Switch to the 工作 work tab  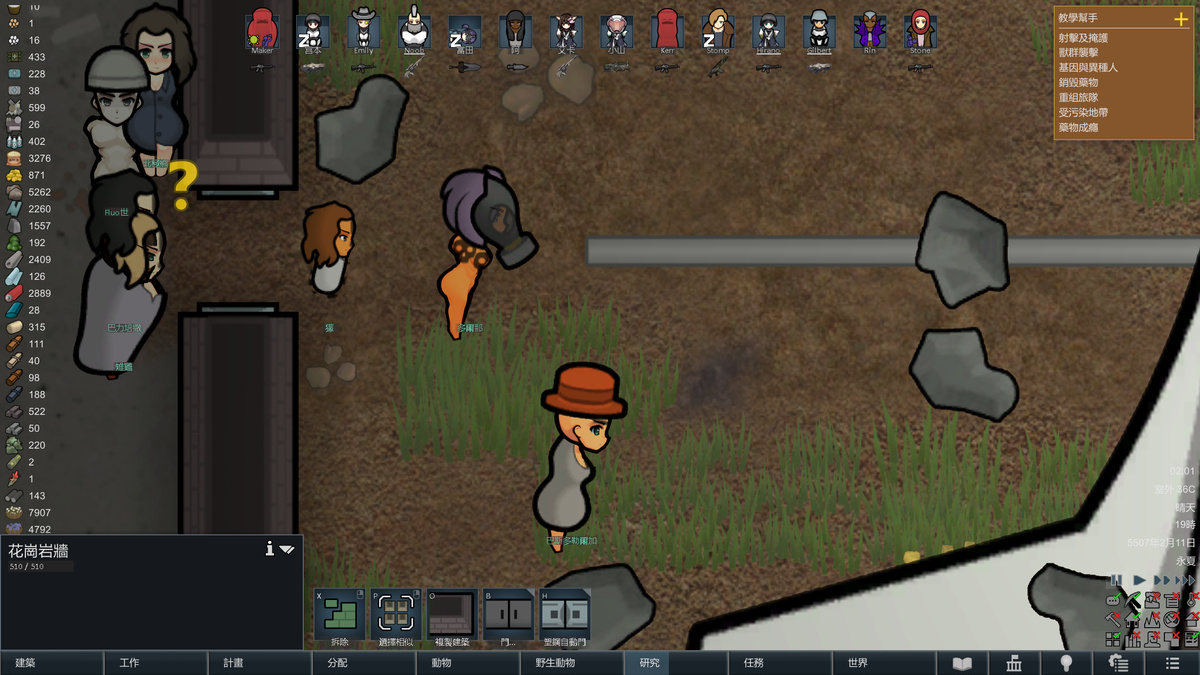(156, 663)
